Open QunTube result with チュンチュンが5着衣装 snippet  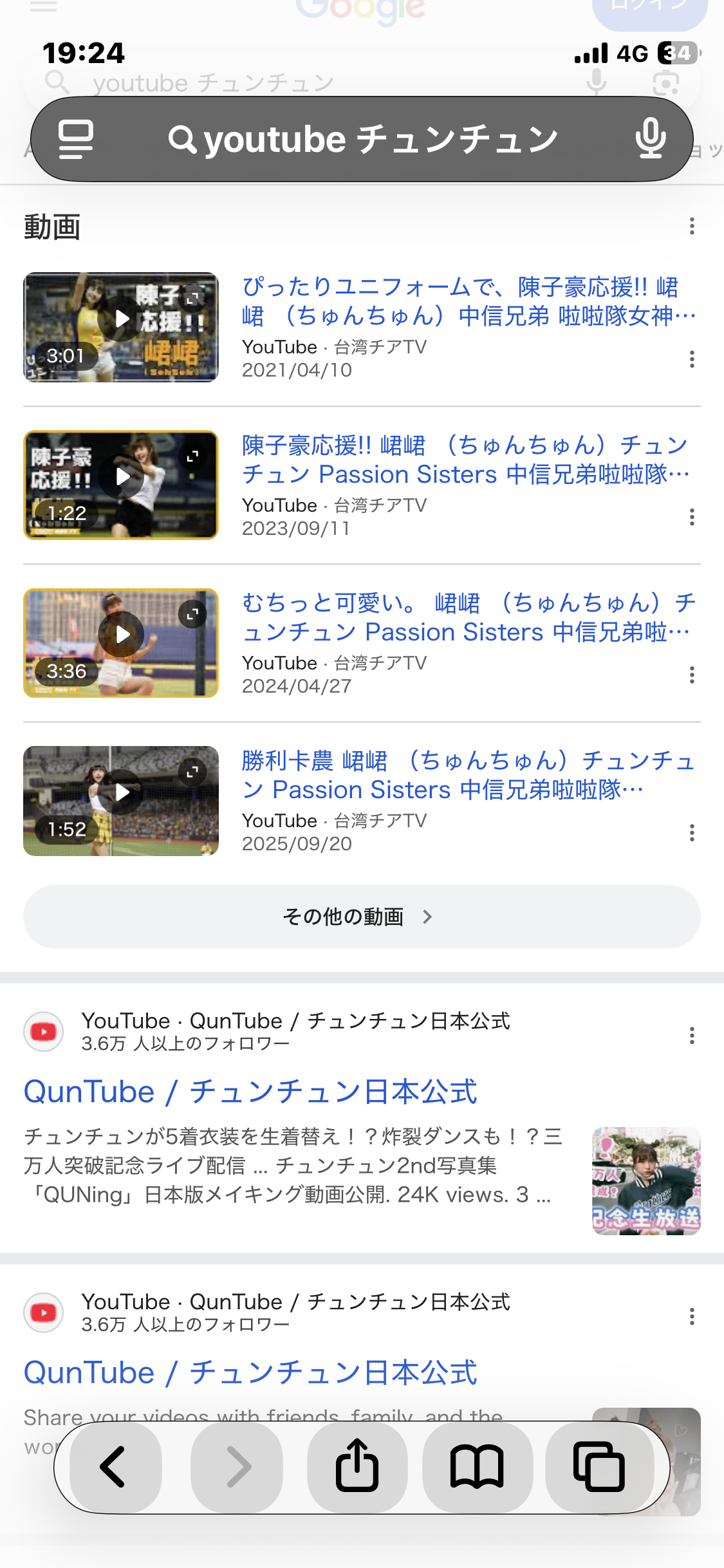click(250, 1092)
